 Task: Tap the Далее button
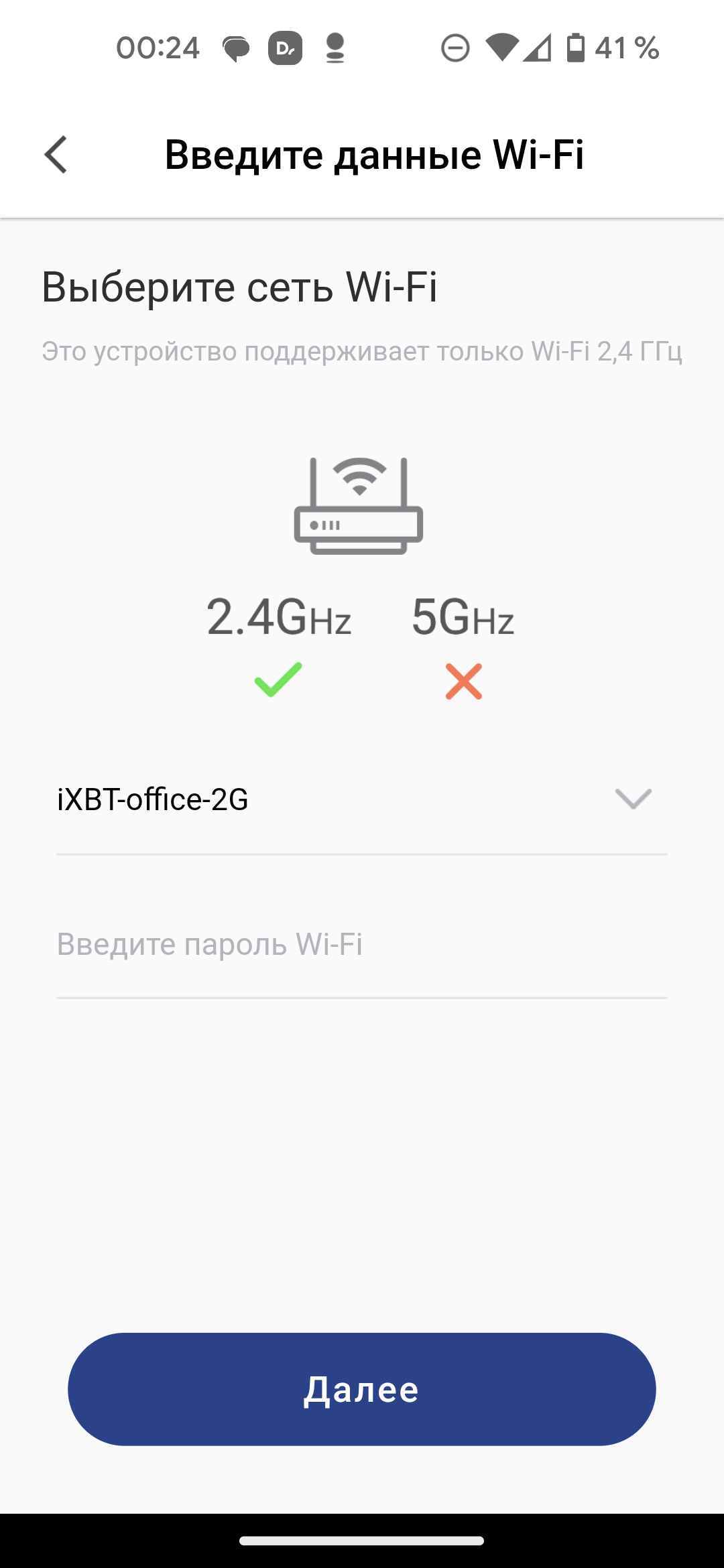tap(362, 1388)
